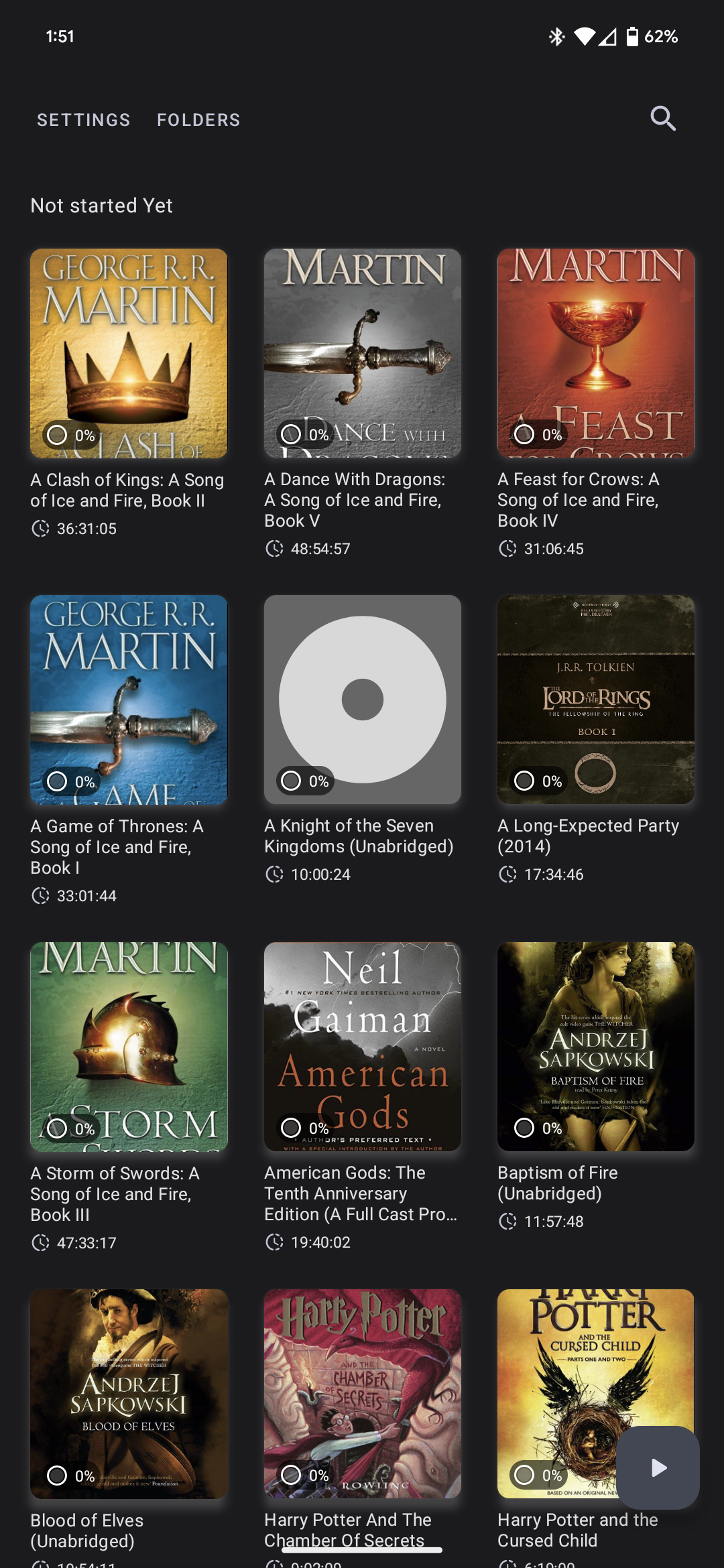Open SETTINGS
724x1568 pixels.
click(84, 120)
